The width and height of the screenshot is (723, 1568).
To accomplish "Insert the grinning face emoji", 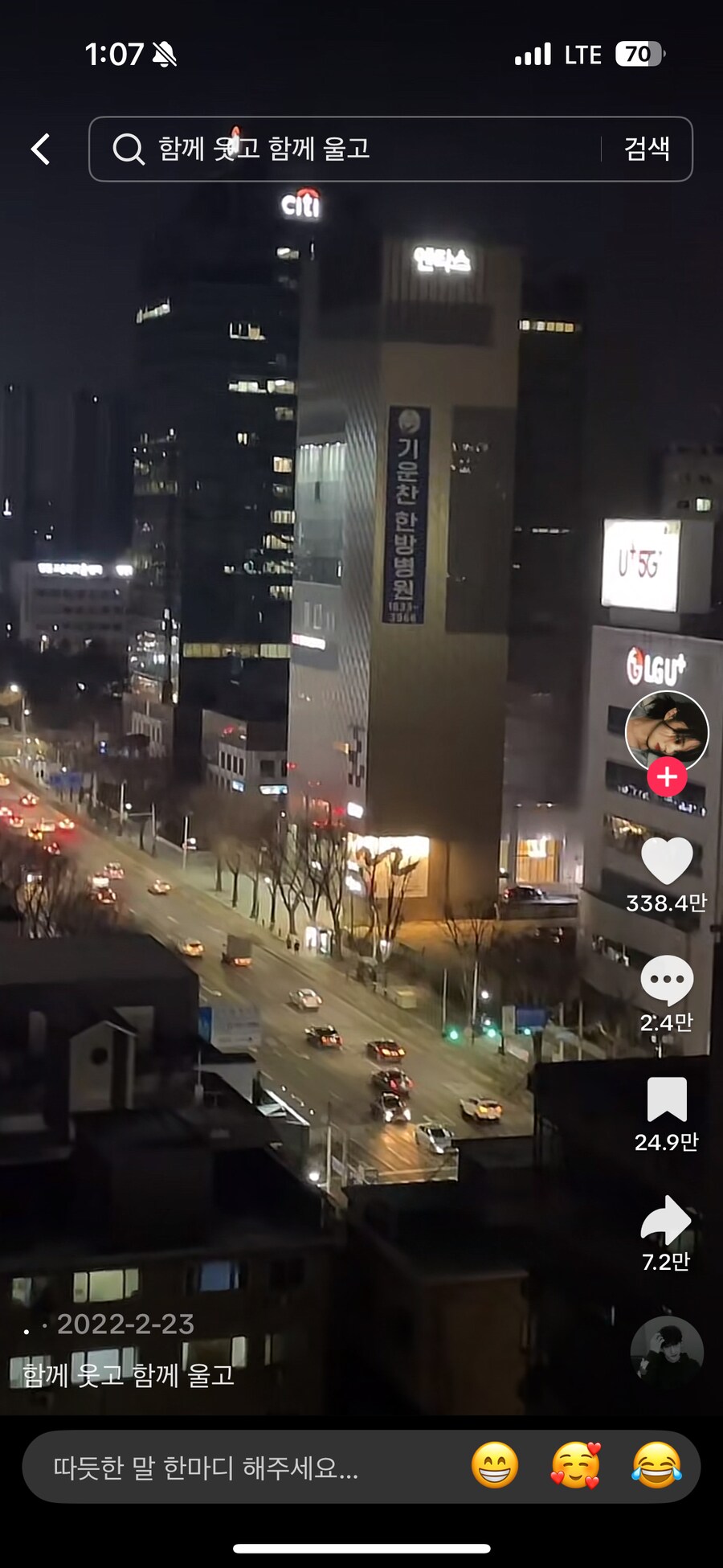I will click(495, 1466).
